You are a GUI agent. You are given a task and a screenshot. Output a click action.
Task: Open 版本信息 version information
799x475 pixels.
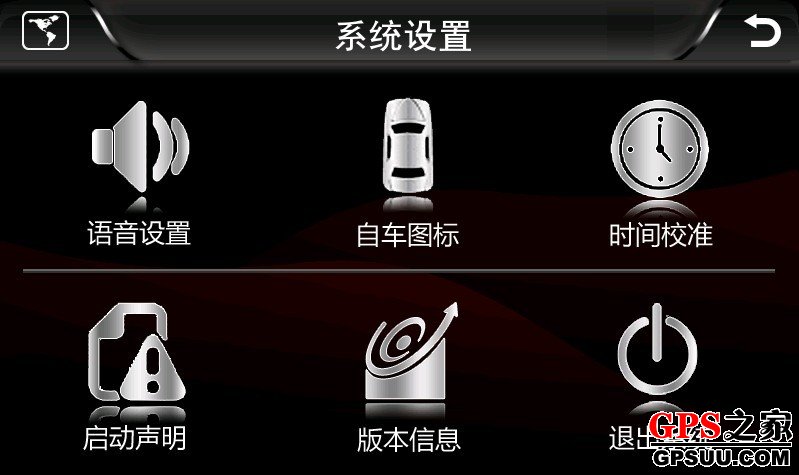click(x=407, y=355)
